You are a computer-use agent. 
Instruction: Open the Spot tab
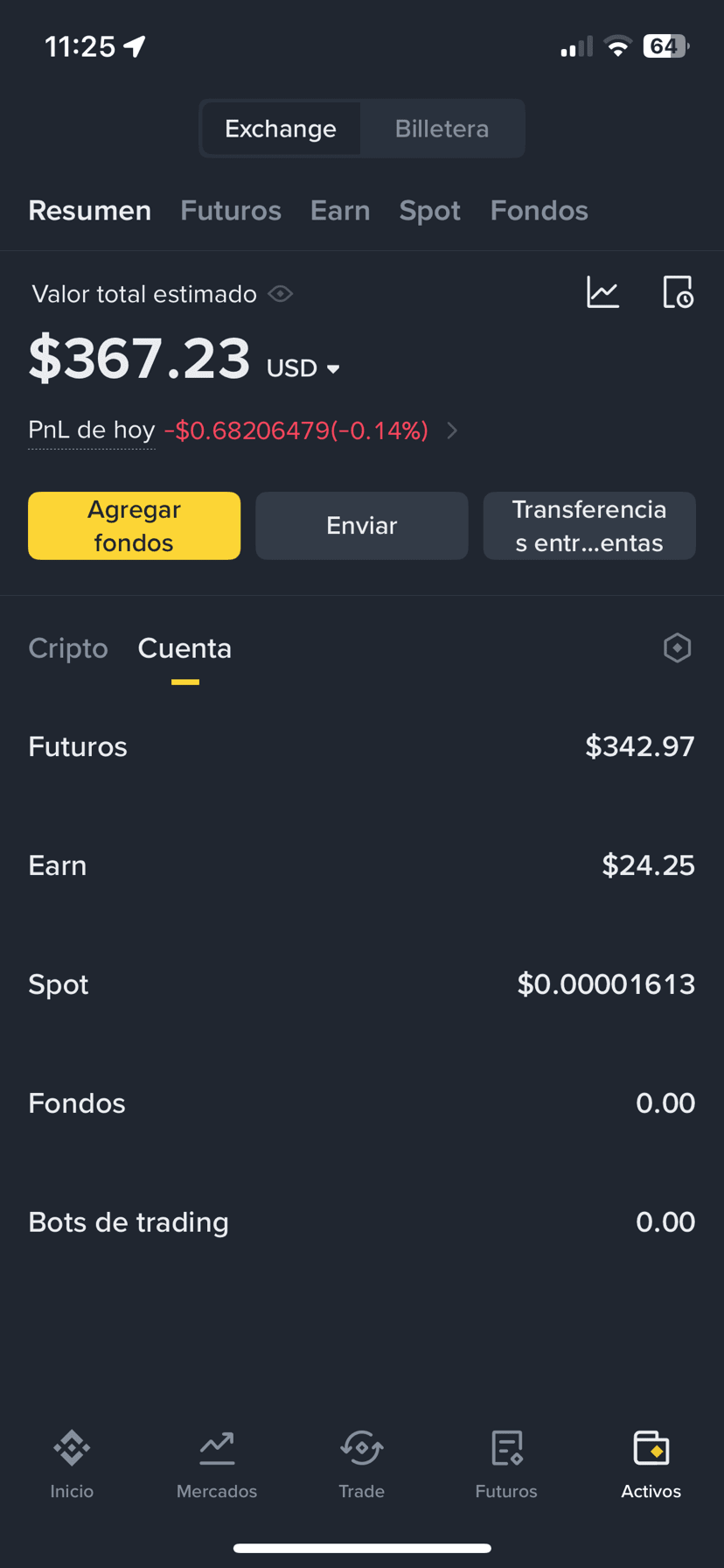coord(429,211)
